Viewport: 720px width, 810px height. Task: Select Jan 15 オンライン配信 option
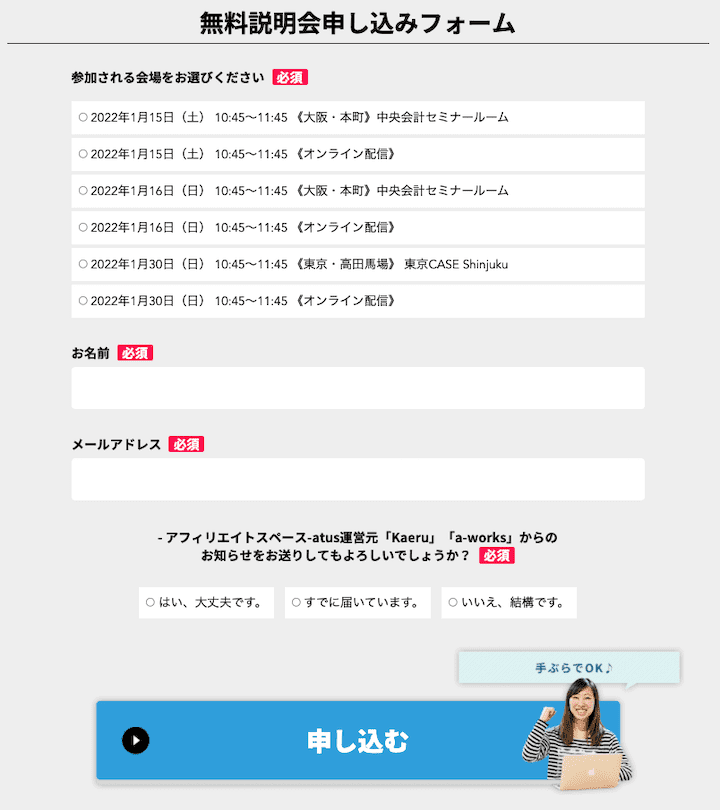pyautogui.click(x=83, y=154)
